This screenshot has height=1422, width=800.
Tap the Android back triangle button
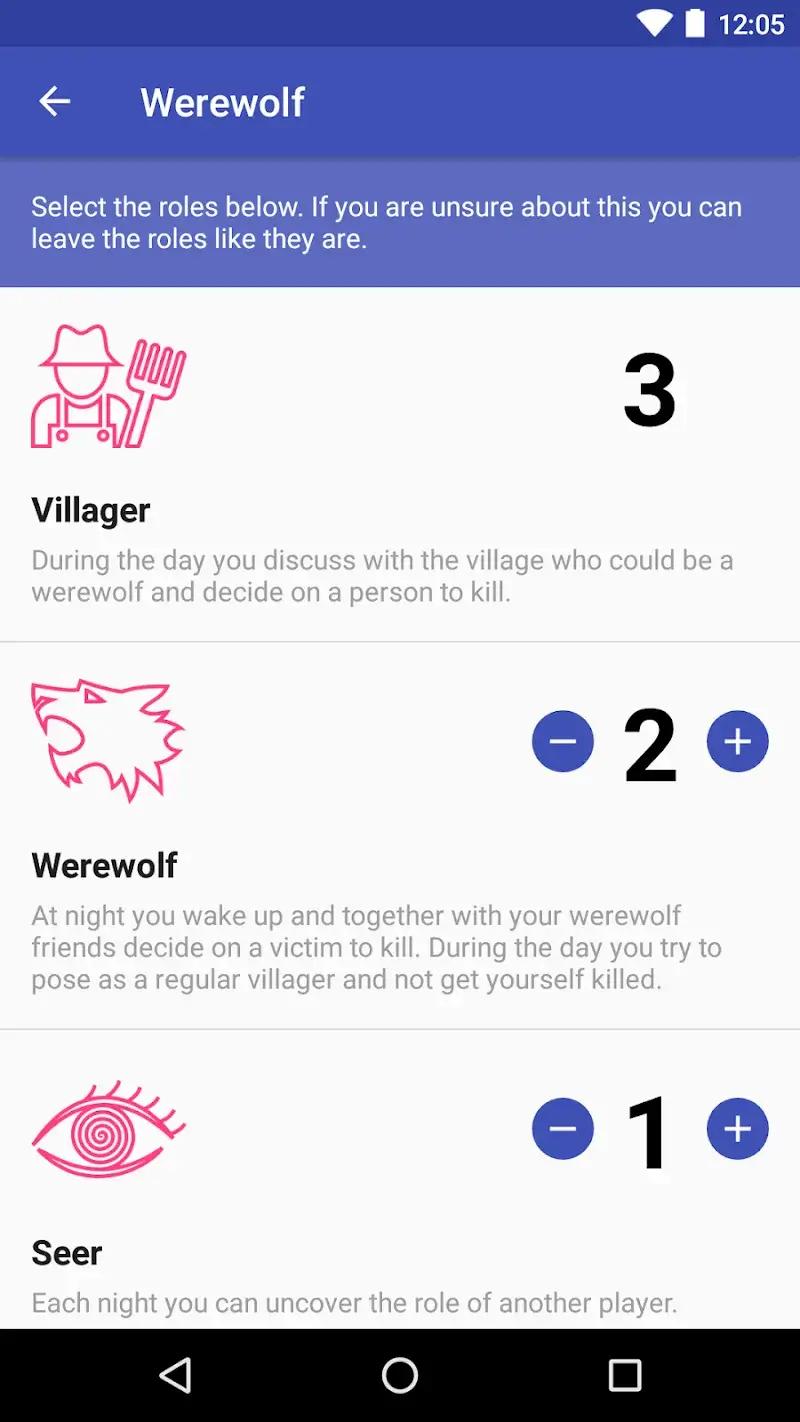click(x=176, y=1375)
